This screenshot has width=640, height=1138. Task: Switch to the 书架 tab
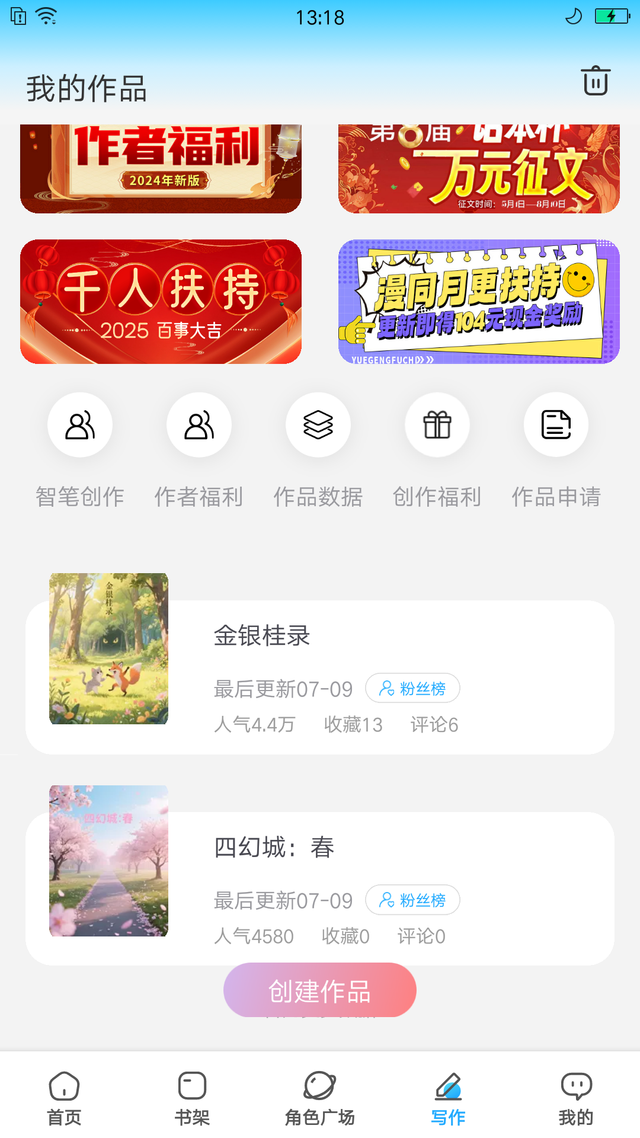point(192,1098)
